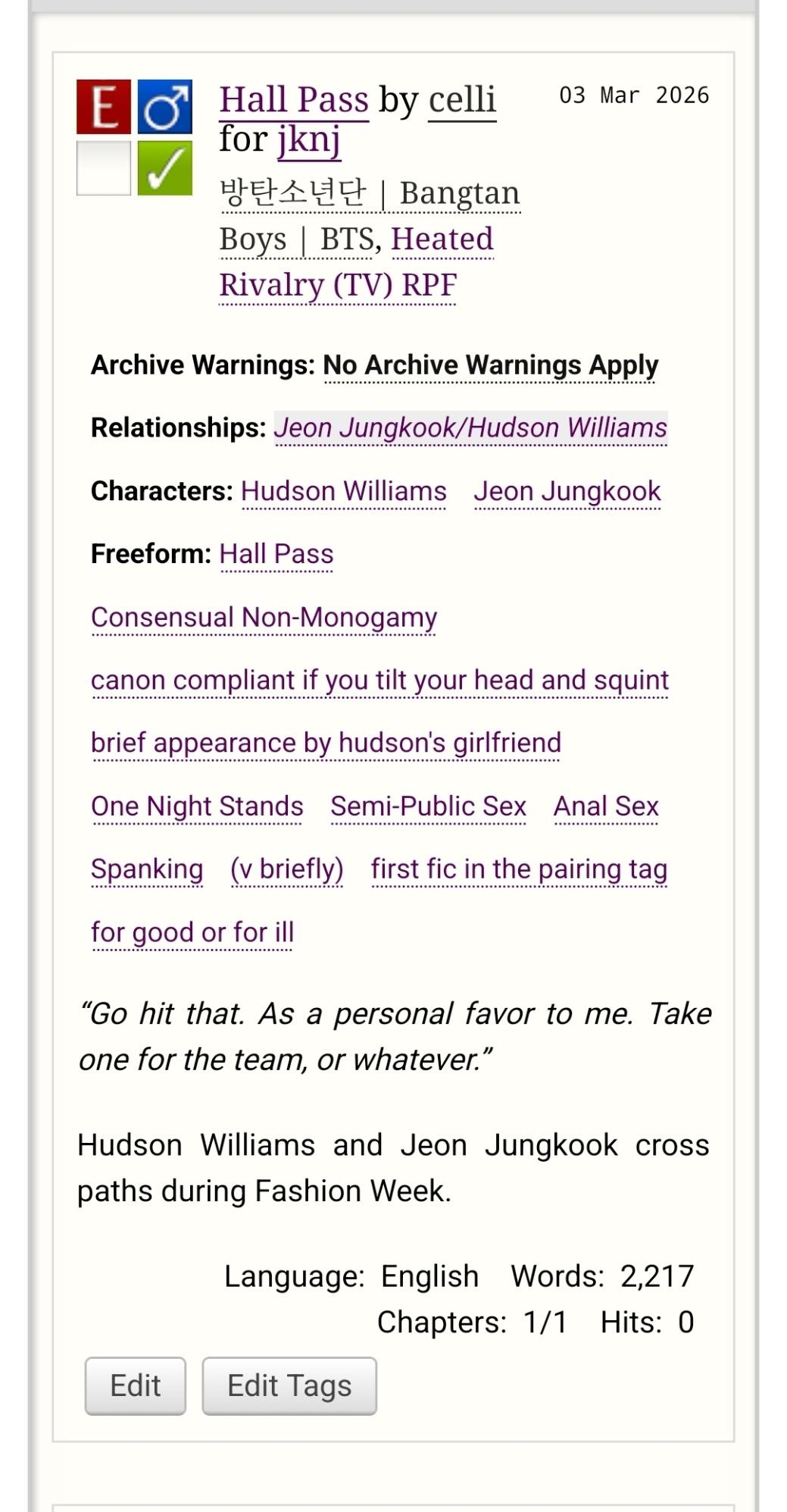This screenshot has width=787, height=1512.
Task: Open Jeon Jungkook/Hudson Williams relationship tag
Action: (x=470, y=428)
